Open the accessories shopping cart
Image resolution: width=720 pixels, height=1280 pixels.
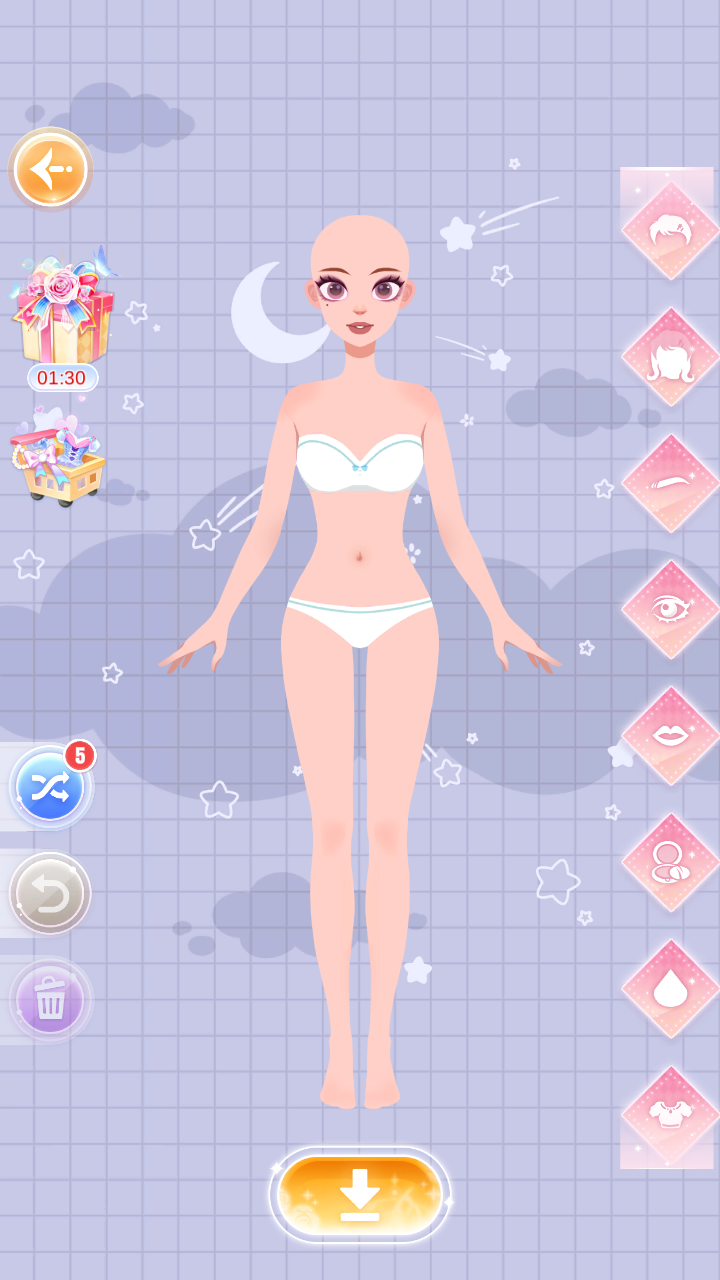point(55,455)
